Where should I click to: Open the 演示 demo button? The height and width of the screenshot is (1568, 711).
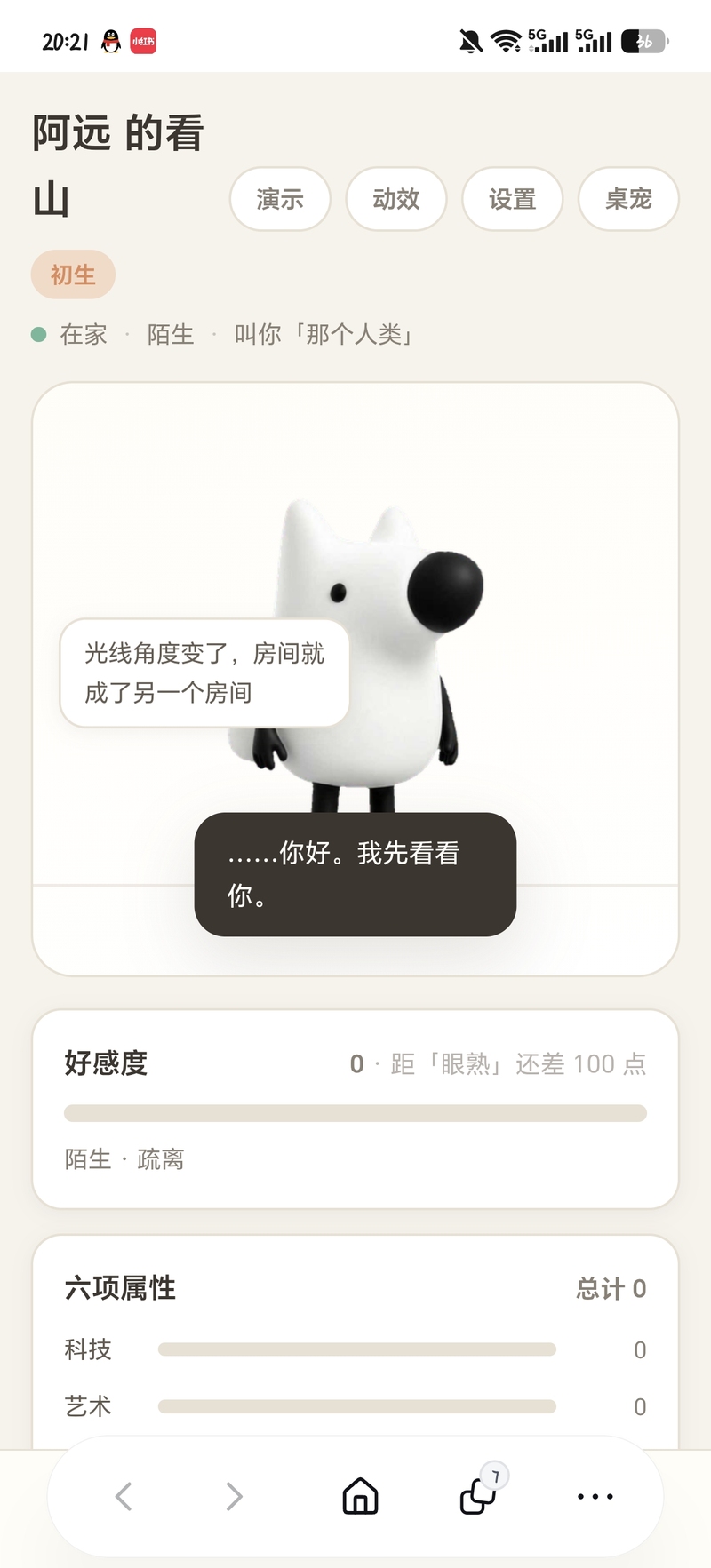(280, 199)
